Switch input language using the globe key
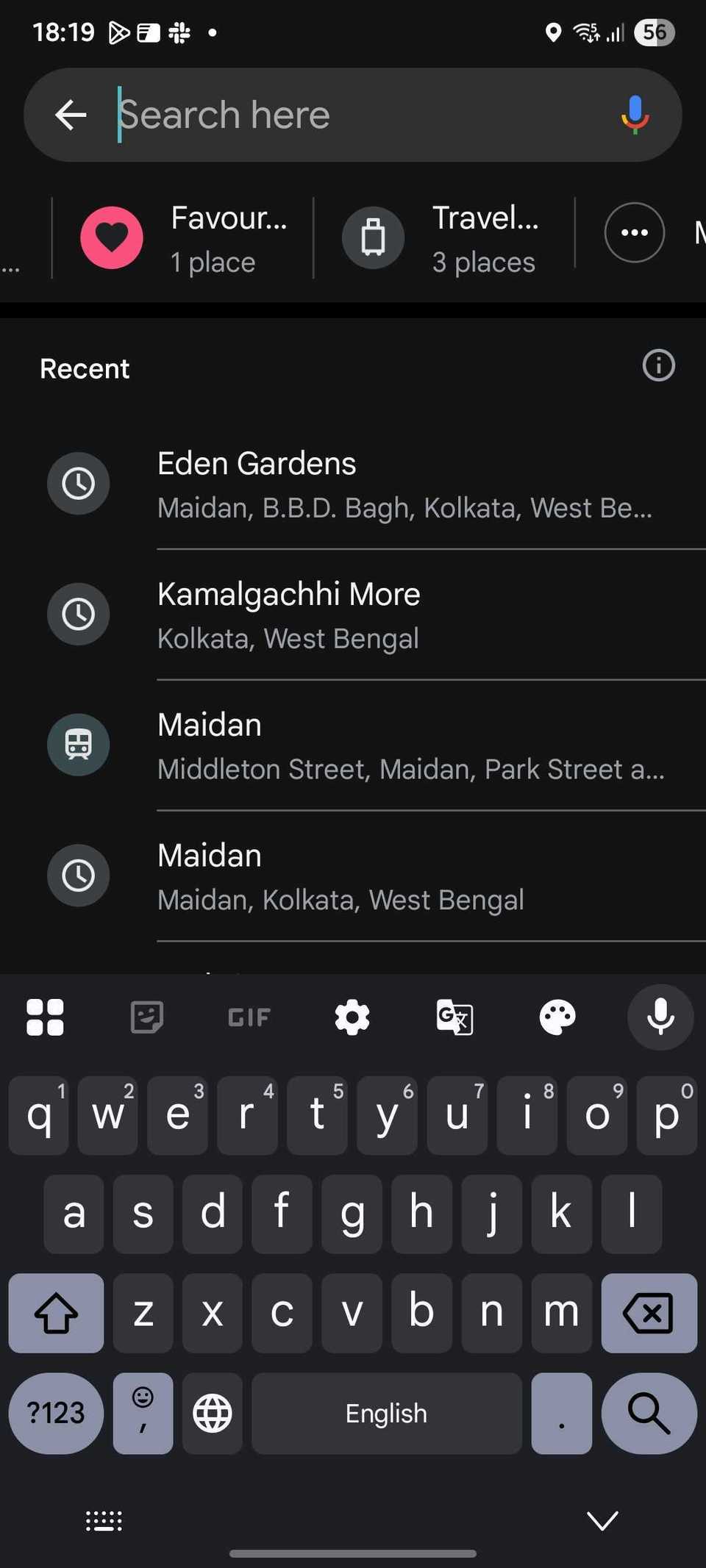 point(212,1413)
